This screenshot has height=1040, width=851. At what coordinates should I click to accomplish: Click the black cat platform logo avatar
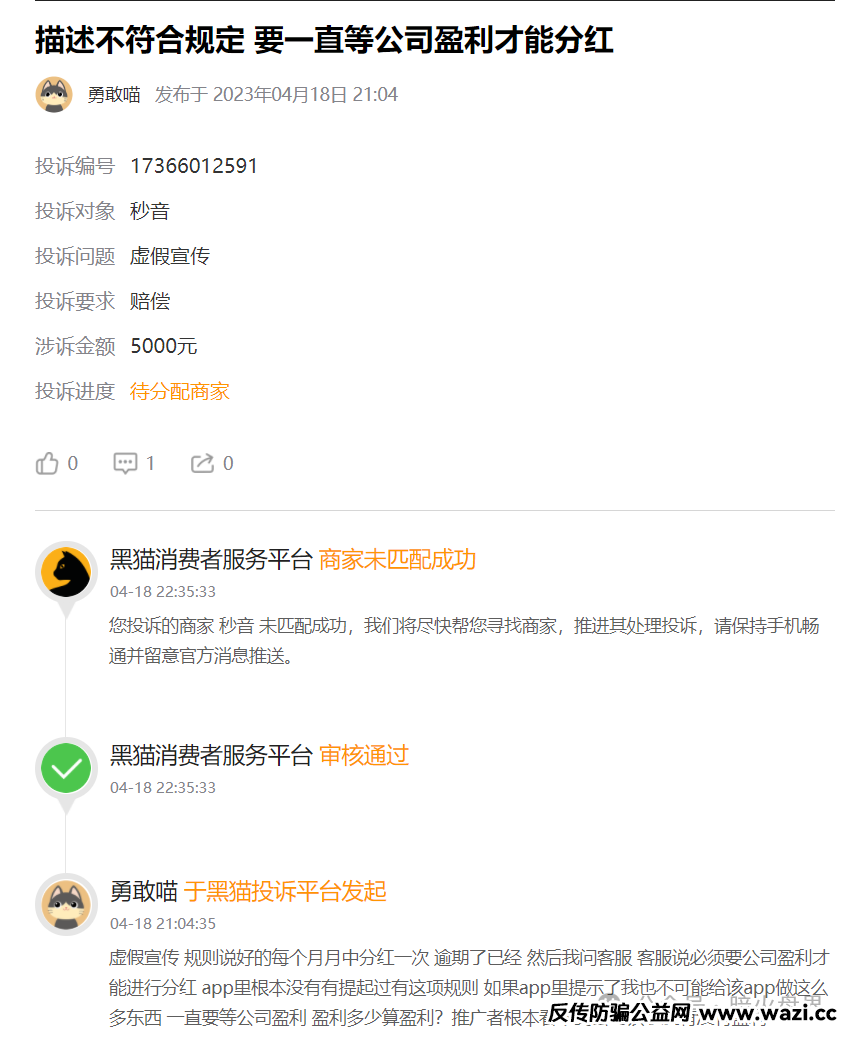click(65, 568)
